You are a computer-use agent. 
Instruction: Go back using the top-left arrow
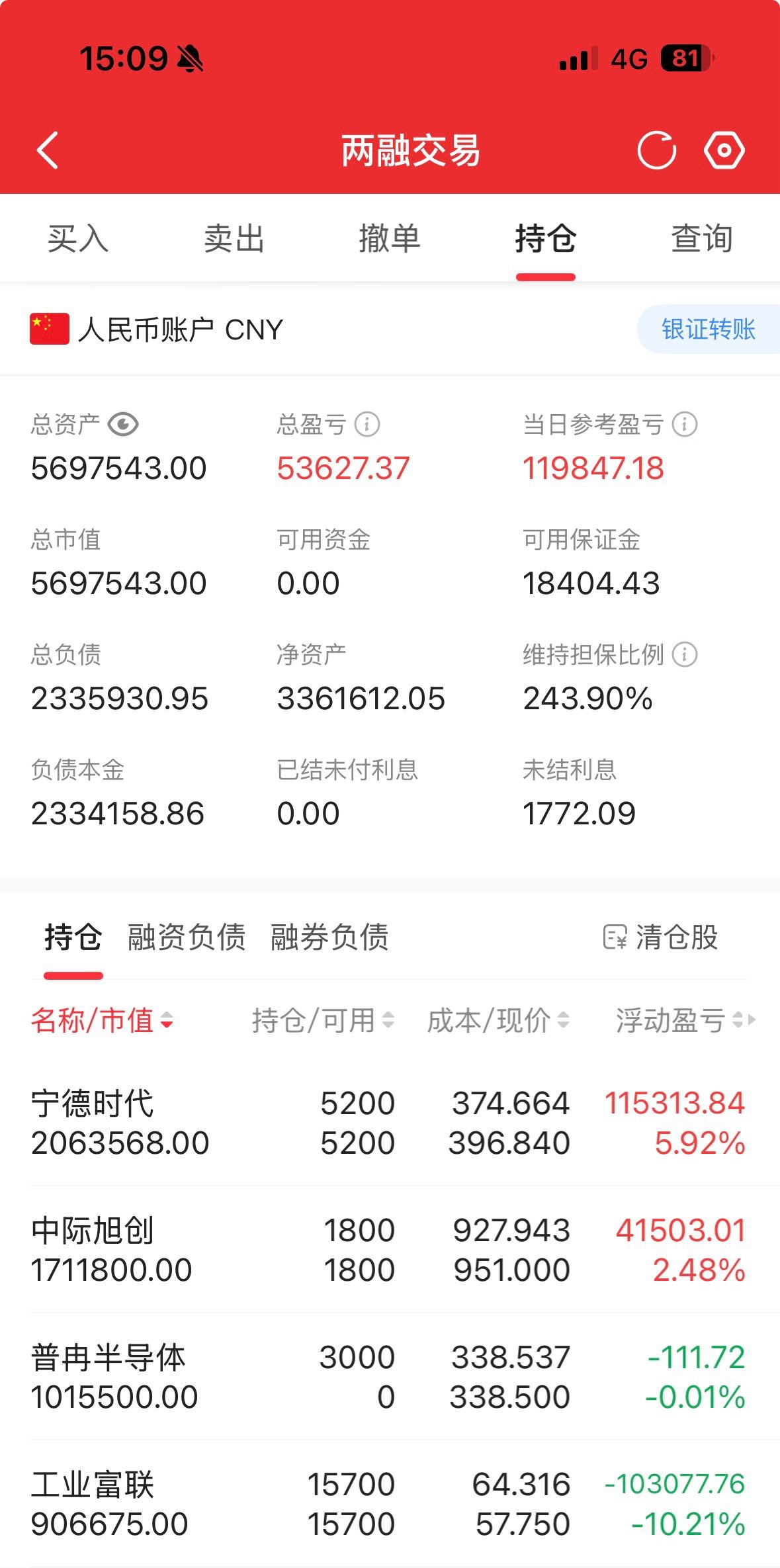coord(48,150)
